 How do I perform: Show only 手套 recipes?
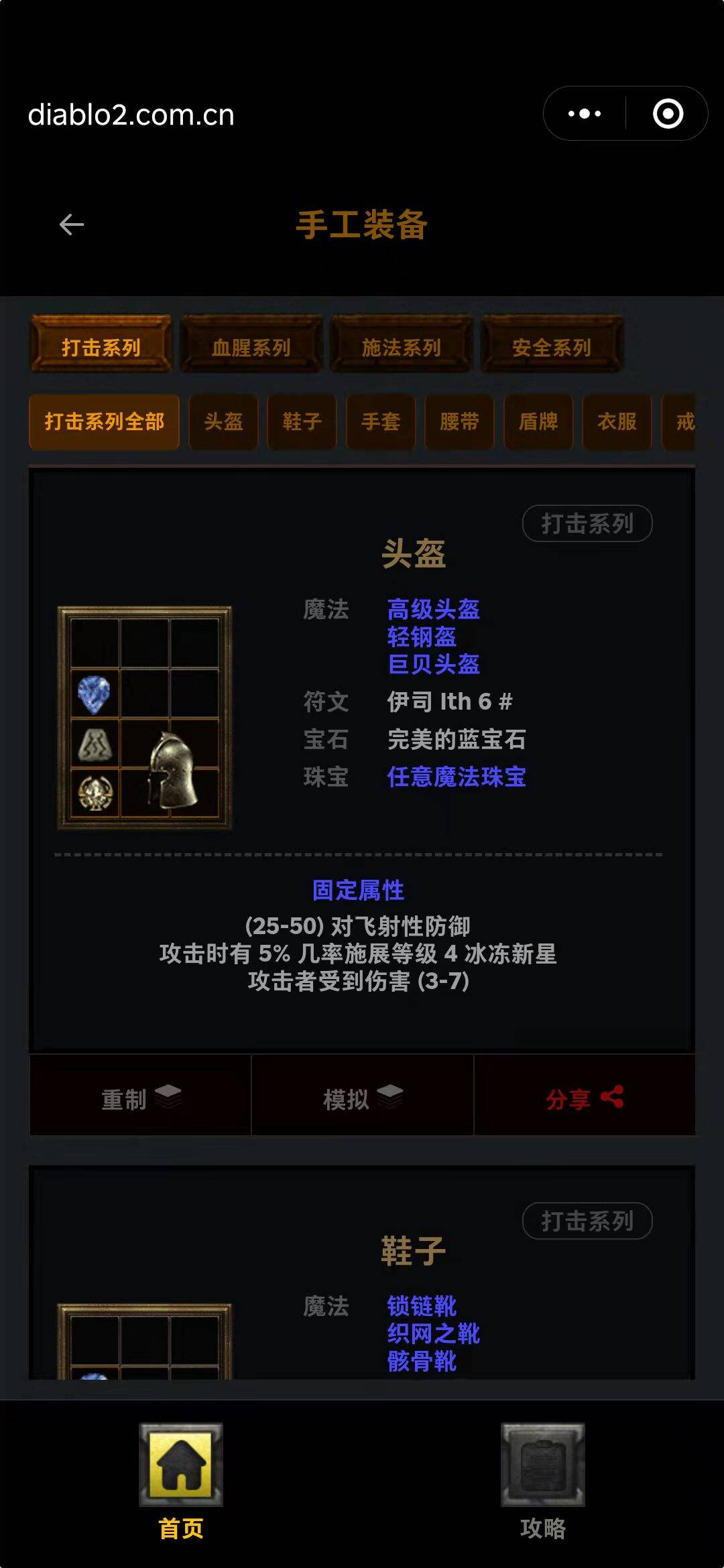pyautogui.click(x=381, y=421)
